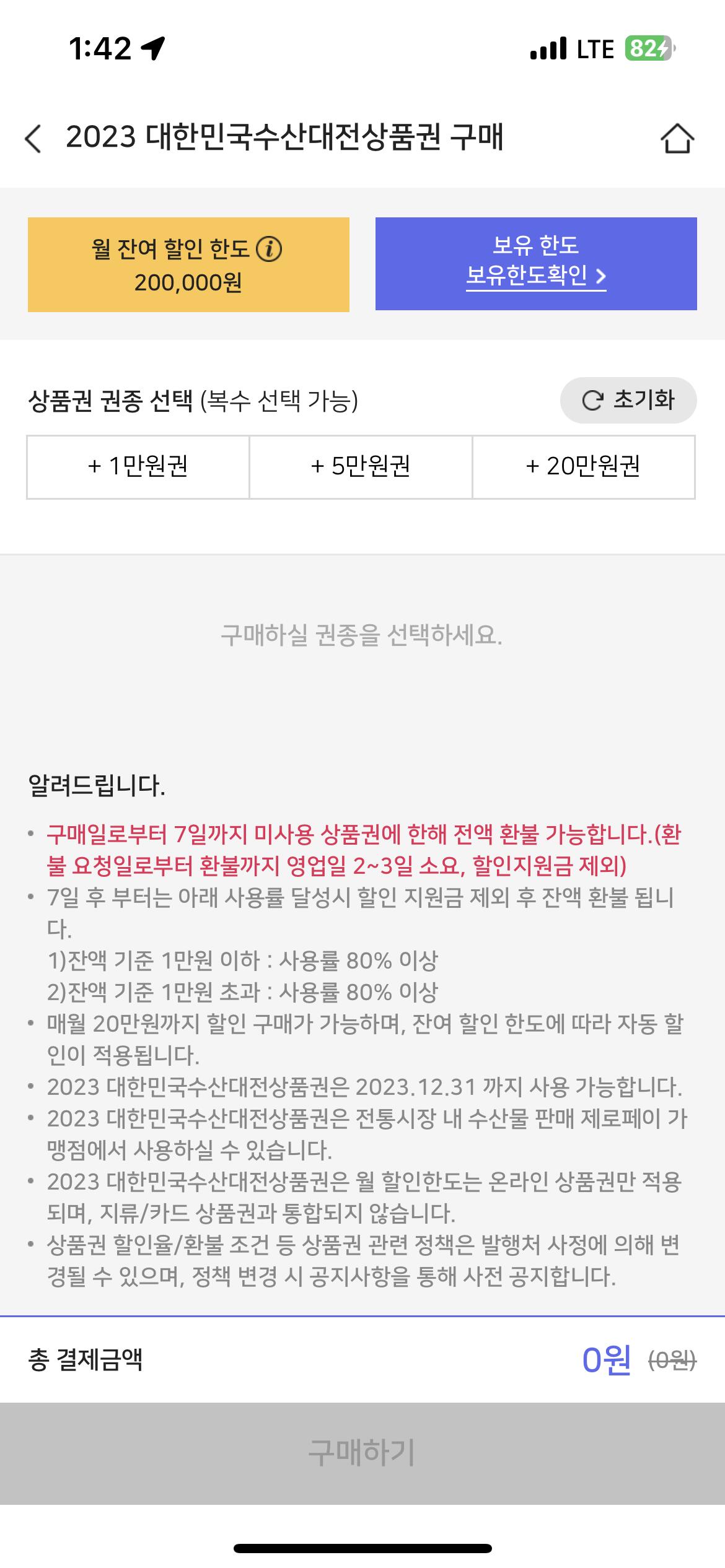Tap the 초기화 reset button
Viewport: 725px width, 1568px height.
628,400
